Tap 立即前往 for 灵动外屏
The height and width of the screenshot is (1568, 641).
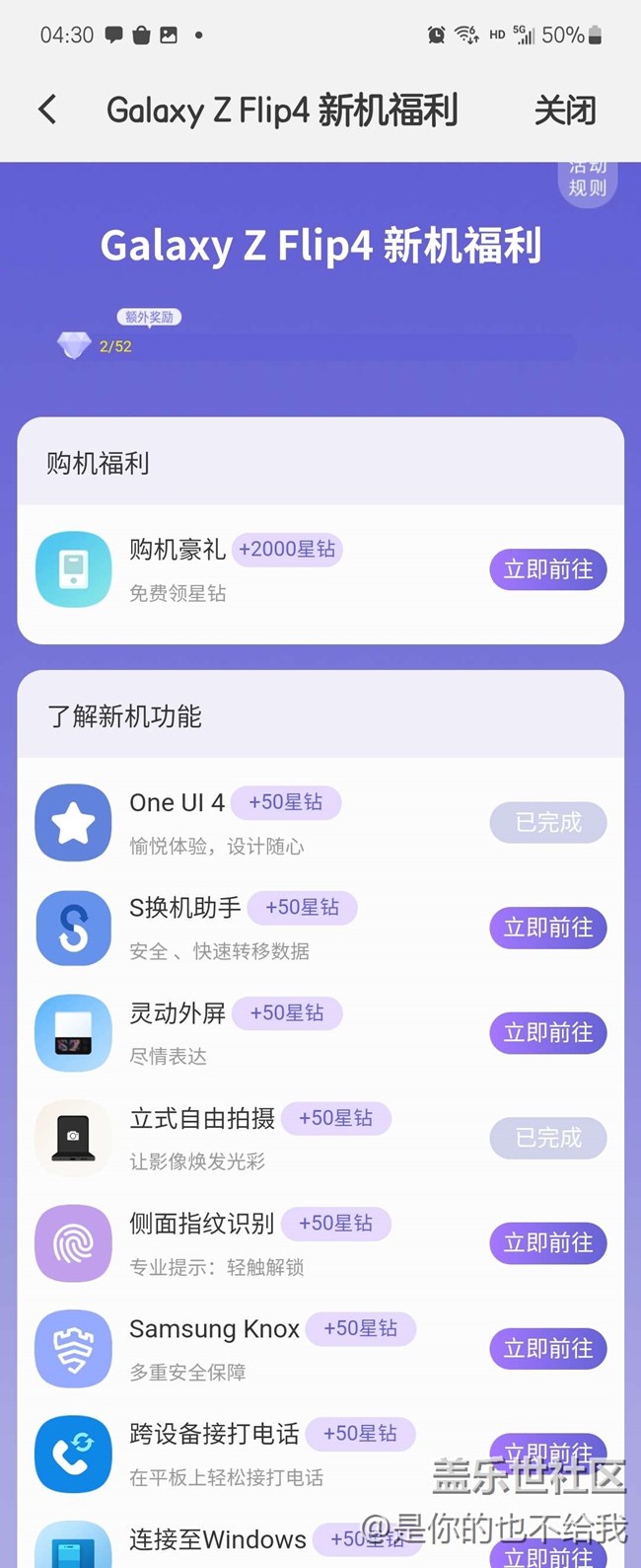pyautogui.click(x=548, y=1033)
